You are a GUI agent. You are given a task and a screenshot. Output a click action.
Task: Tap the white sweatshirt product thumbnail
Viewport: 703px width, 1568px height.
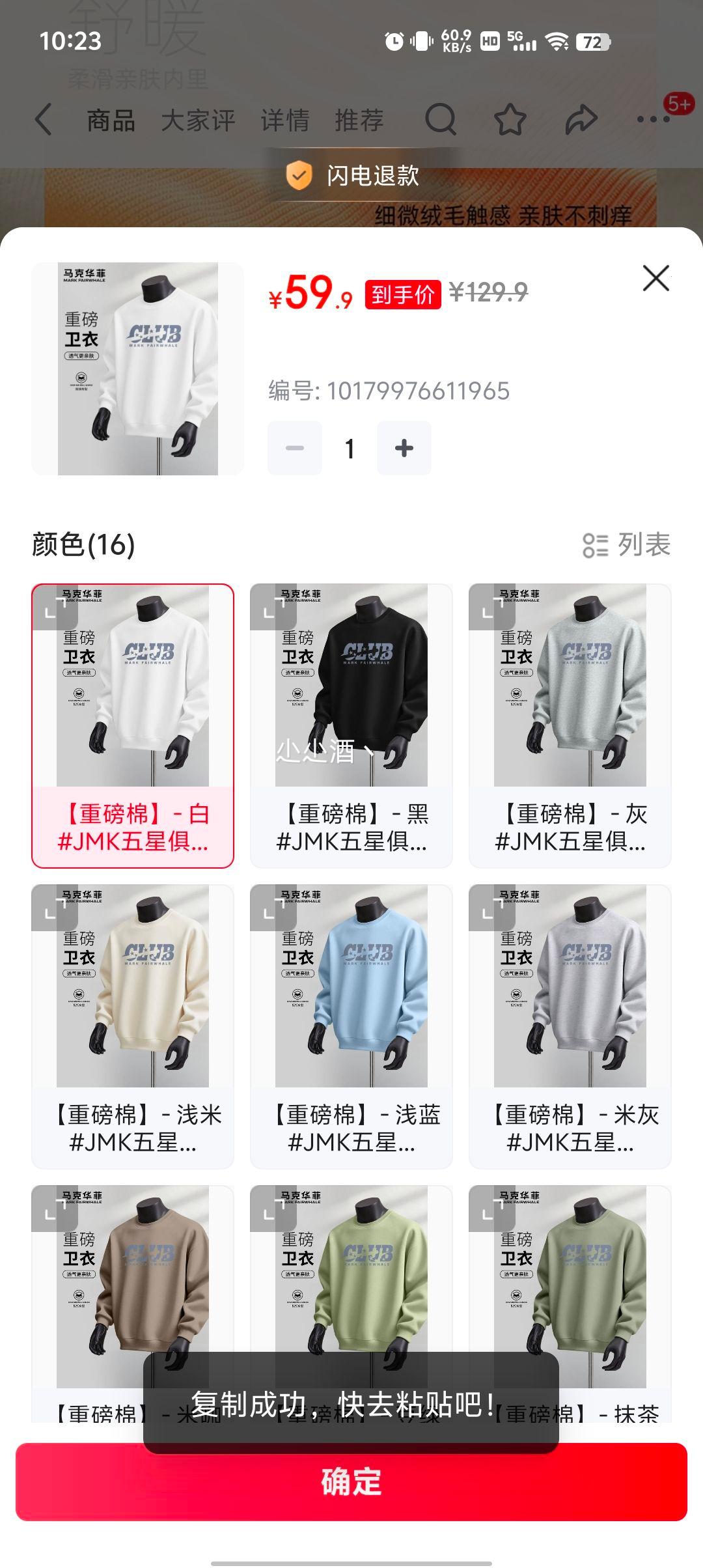137,365
